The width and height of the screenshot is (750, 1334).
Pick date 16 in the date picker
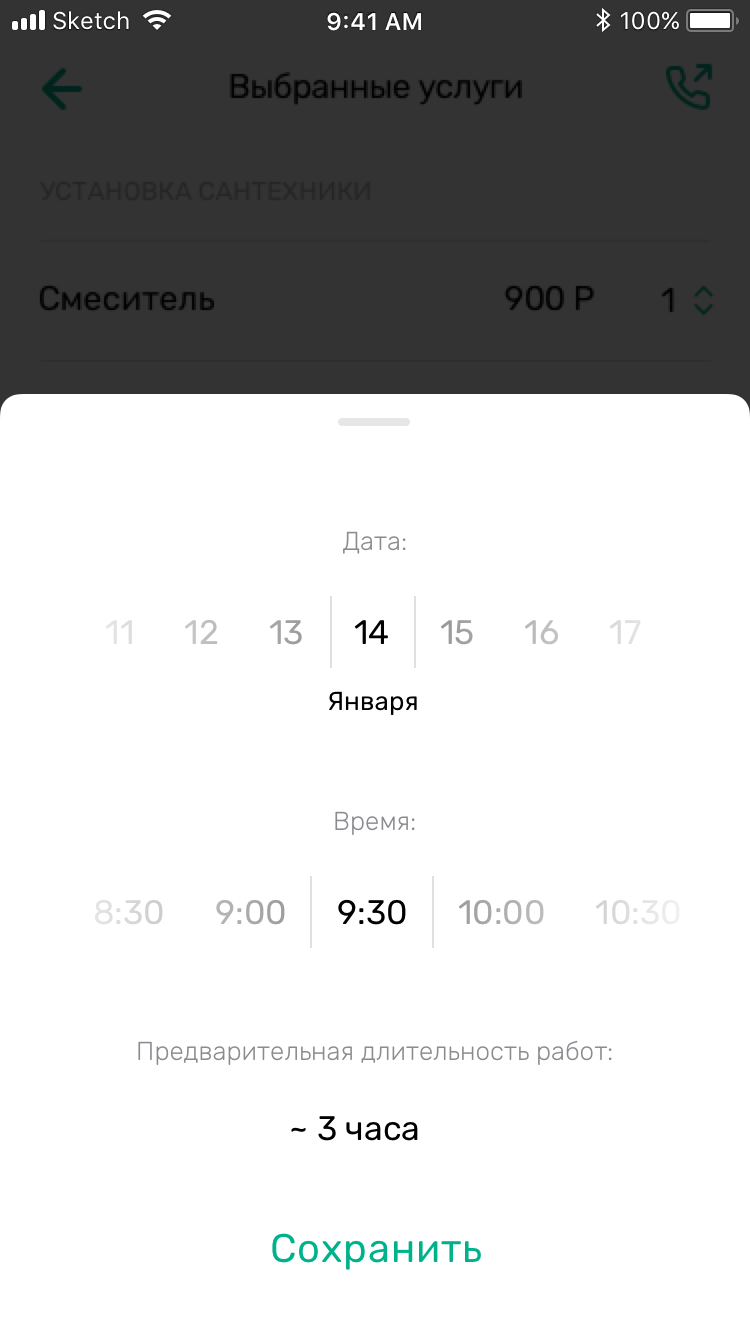point(541,632)
